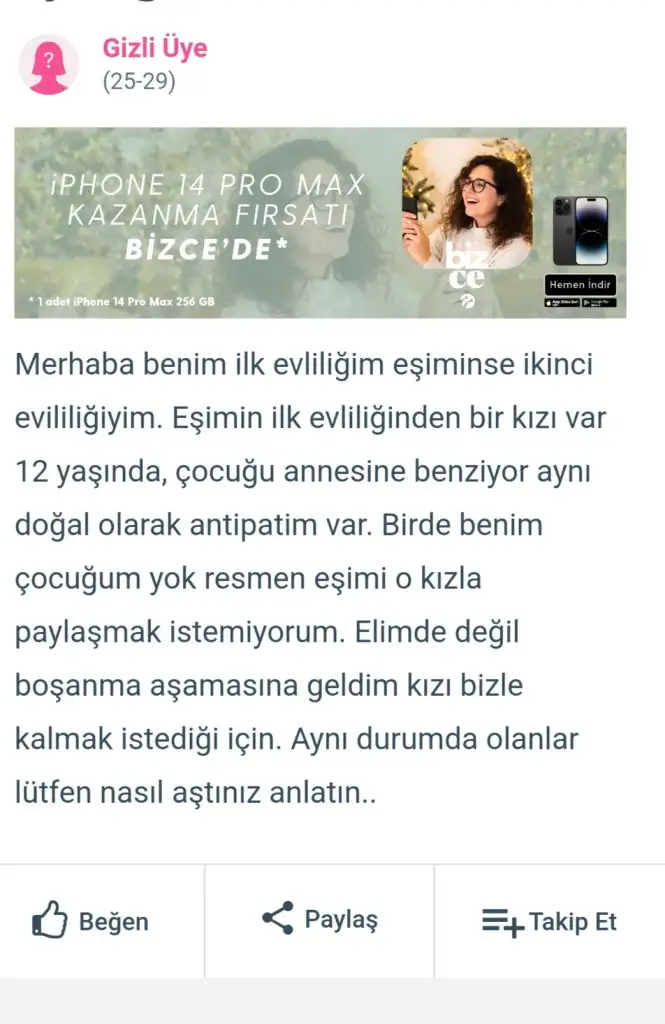The width and height of the screenshot is (665, 1024).
Task: Follow the post with Takip Et
Action: click(549, 921)
